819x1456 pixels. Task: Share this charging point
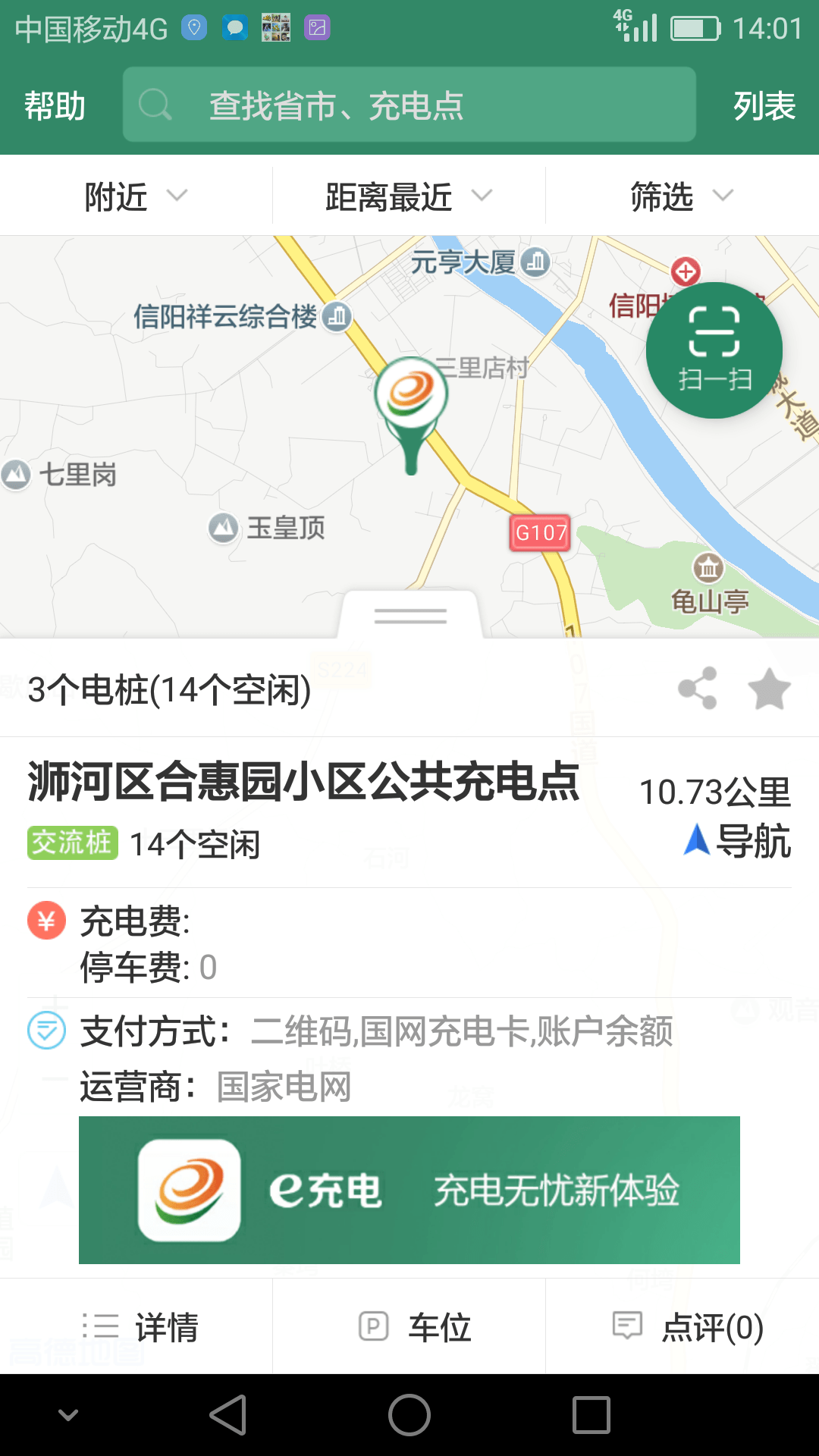(698, 689)
